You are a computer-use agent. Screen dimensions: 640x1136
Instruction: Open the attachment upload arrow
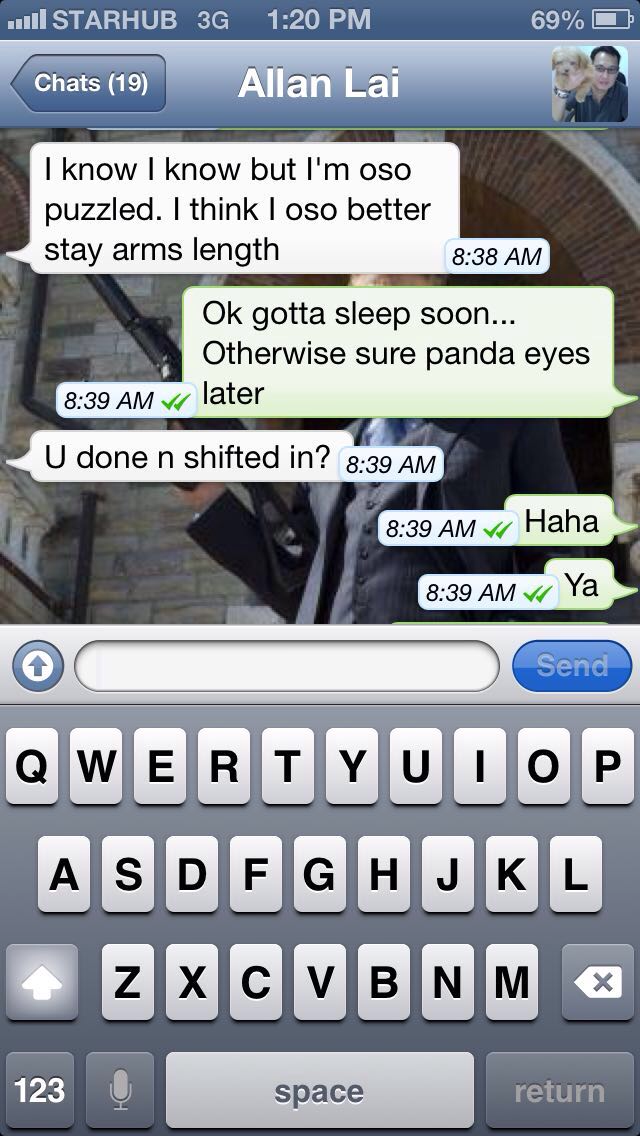click(x=38, y=666)
